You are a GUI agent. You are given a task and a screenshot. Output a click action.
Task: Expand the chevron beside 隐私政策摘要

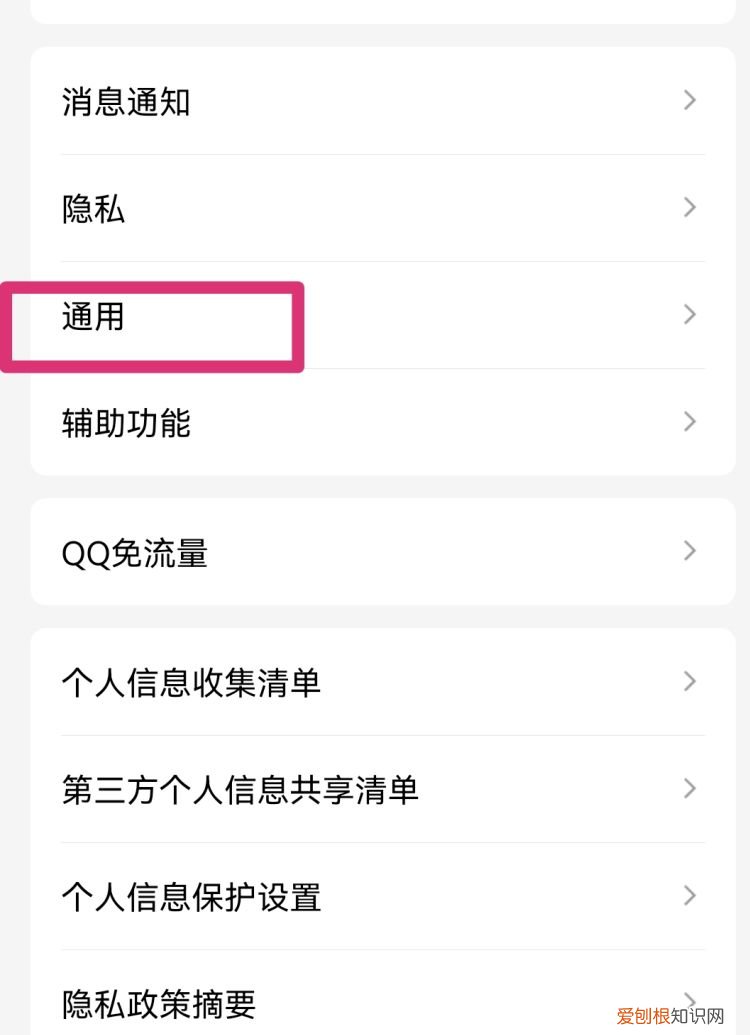coord(689,1001)
